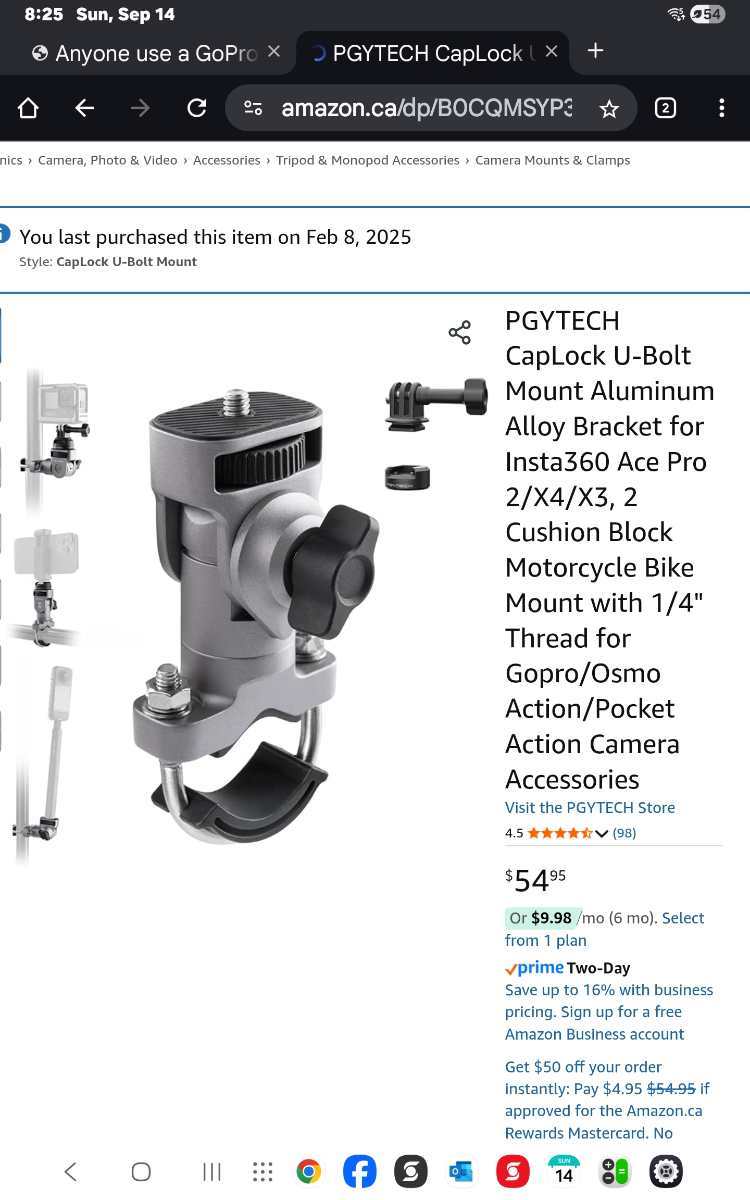Screen dimensions: 750x1200
Task: Navigate back in browser history
Action: coord(85,108)
